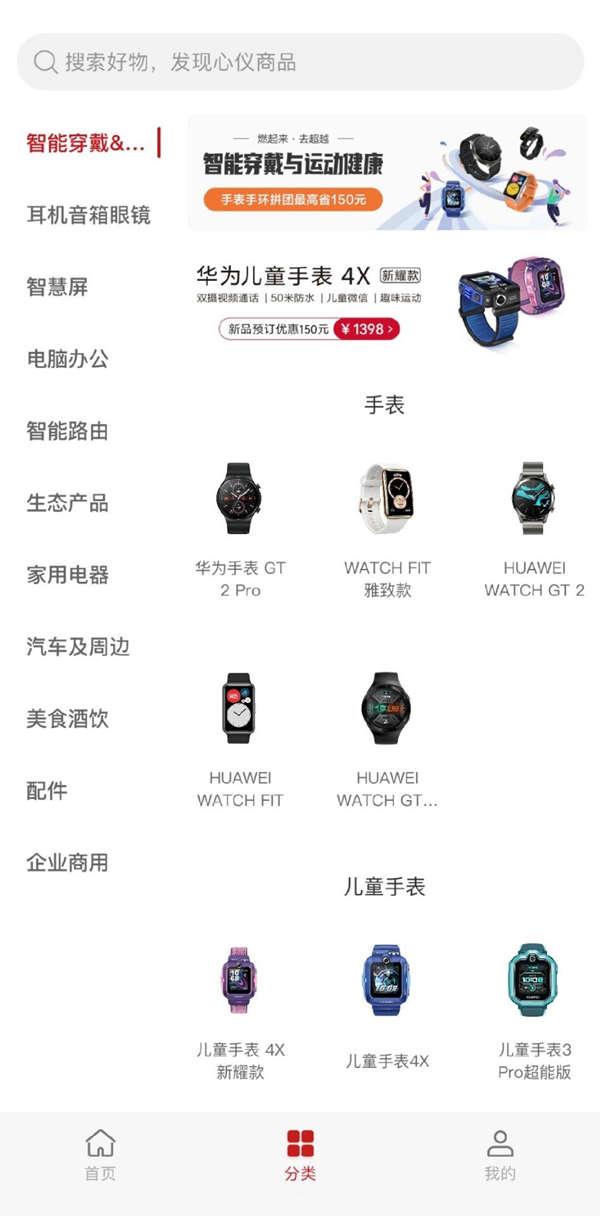Open the search box 搜索好物
This screenshot has width=600, height=1216.
pos(300,62)
